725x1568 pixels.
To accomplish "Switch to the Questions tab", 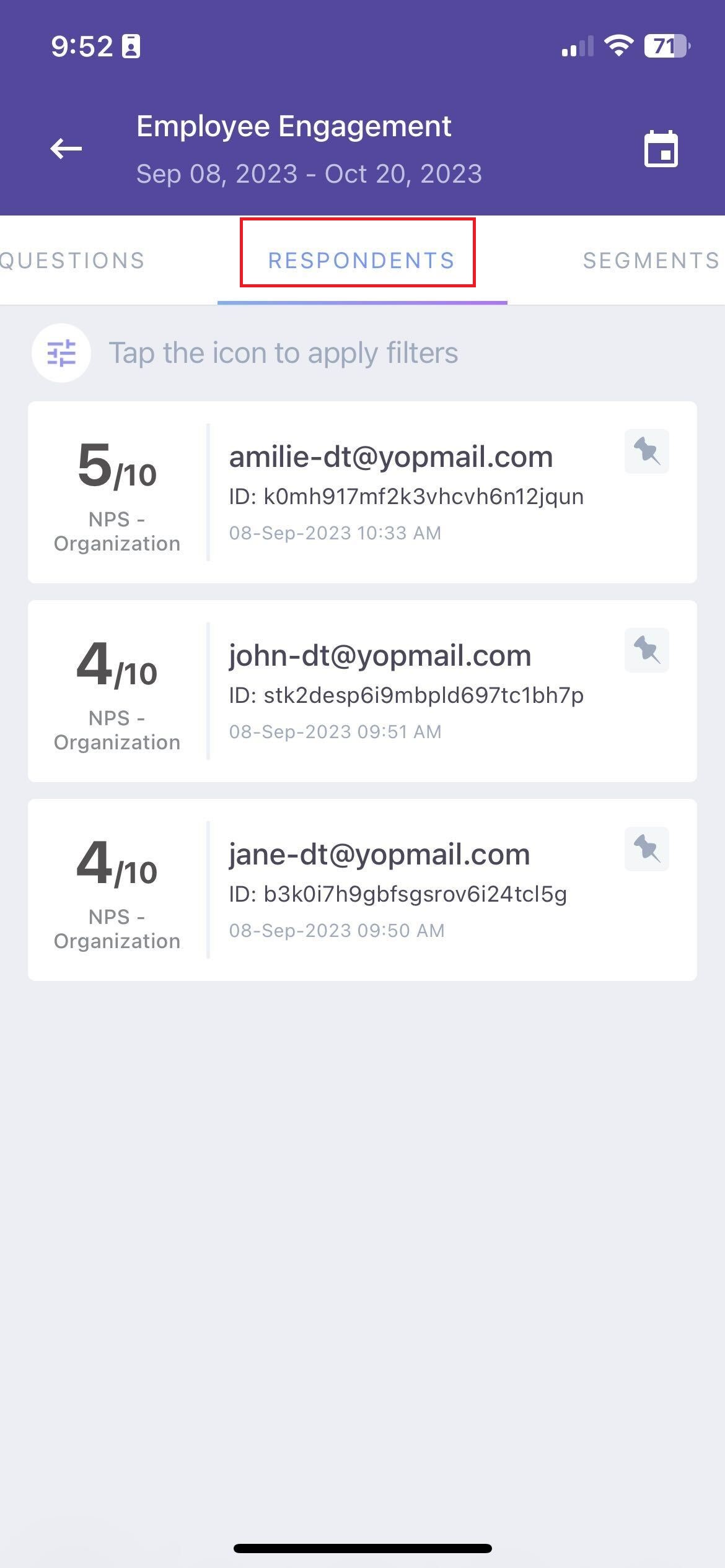I will pyautogui.click(x=72, y=261).
